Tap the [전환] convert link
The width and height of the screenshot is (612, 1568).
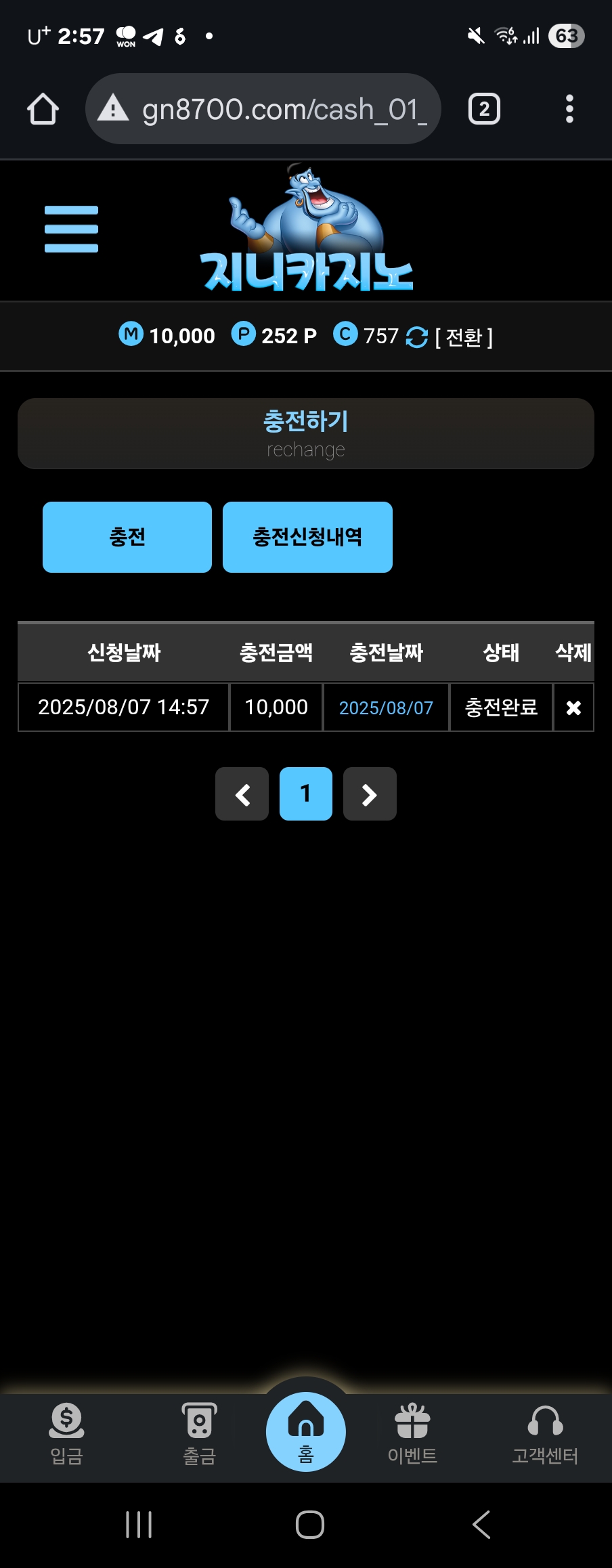[464, 336]
